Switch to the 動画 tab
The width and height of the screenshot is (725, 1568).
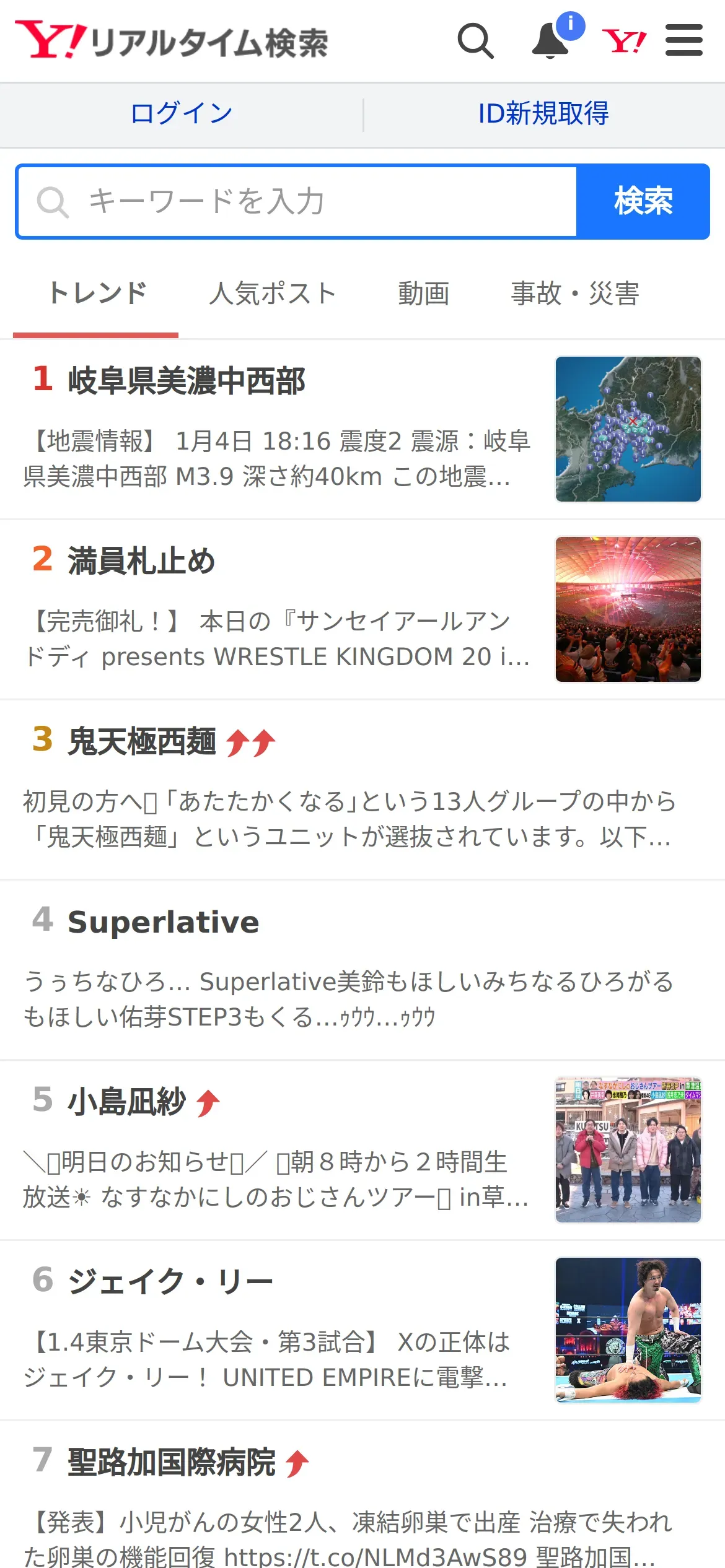click(x=424, y=294)
